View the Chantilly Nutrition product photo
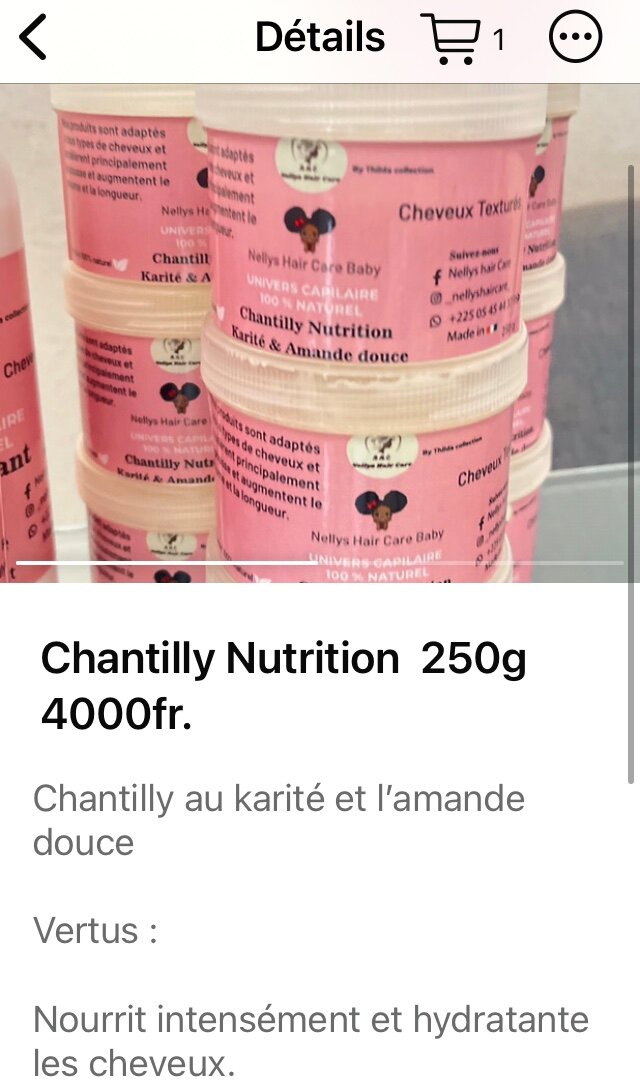The height and width of the screenshot is (1091, 640). (x=318, y=332)
